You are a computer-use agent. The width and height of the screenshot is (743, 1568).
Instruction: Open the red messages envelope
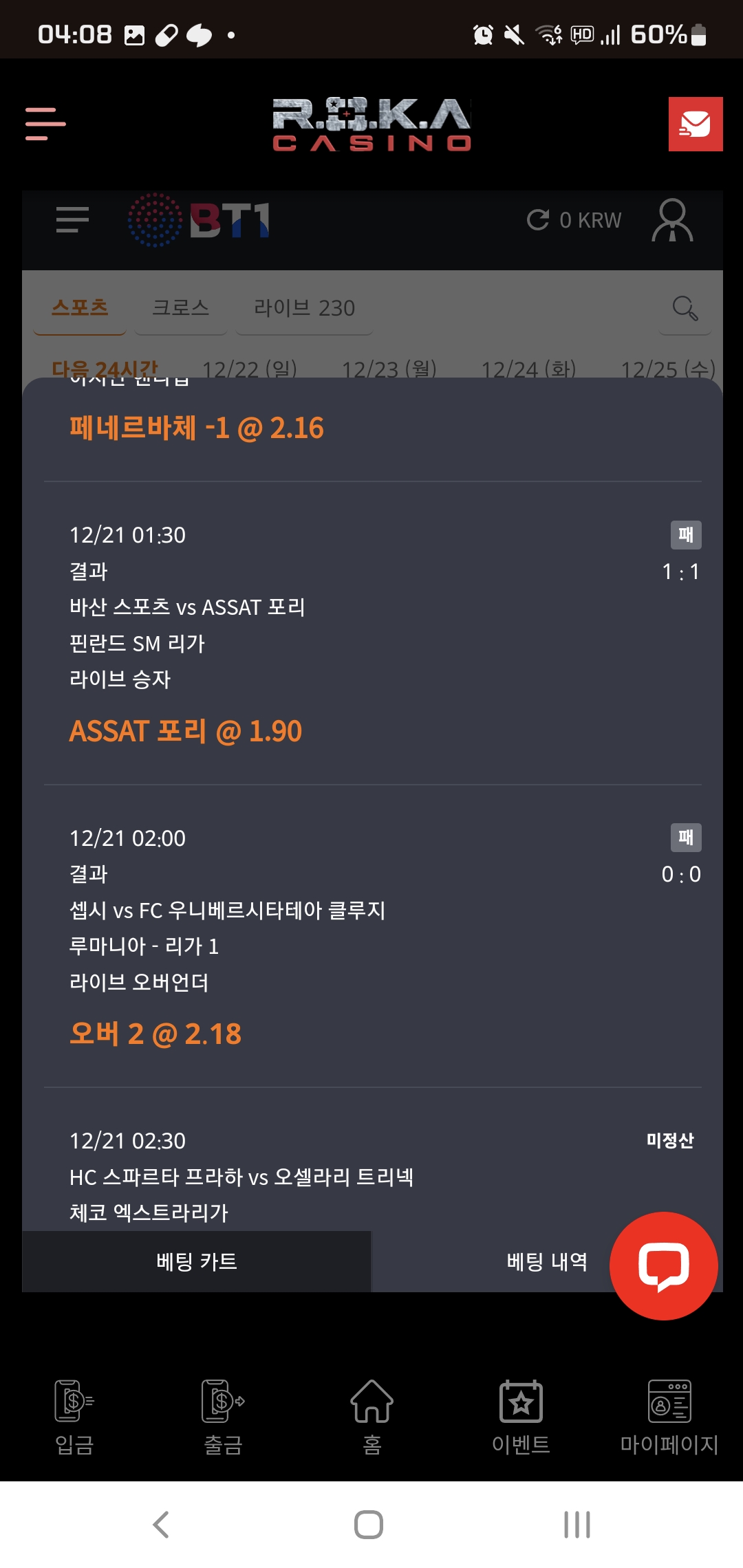click(x=695, y=124)
